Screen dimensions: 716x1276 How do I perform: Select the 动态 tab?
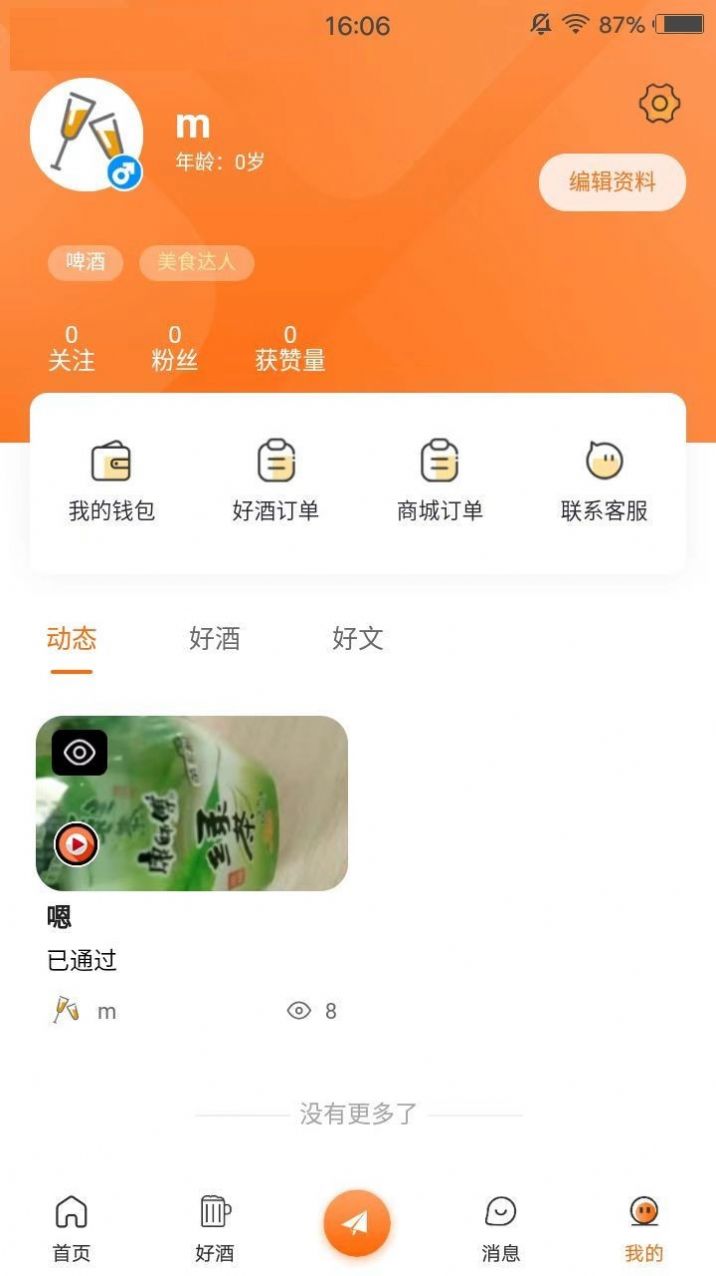coord(72,638)
